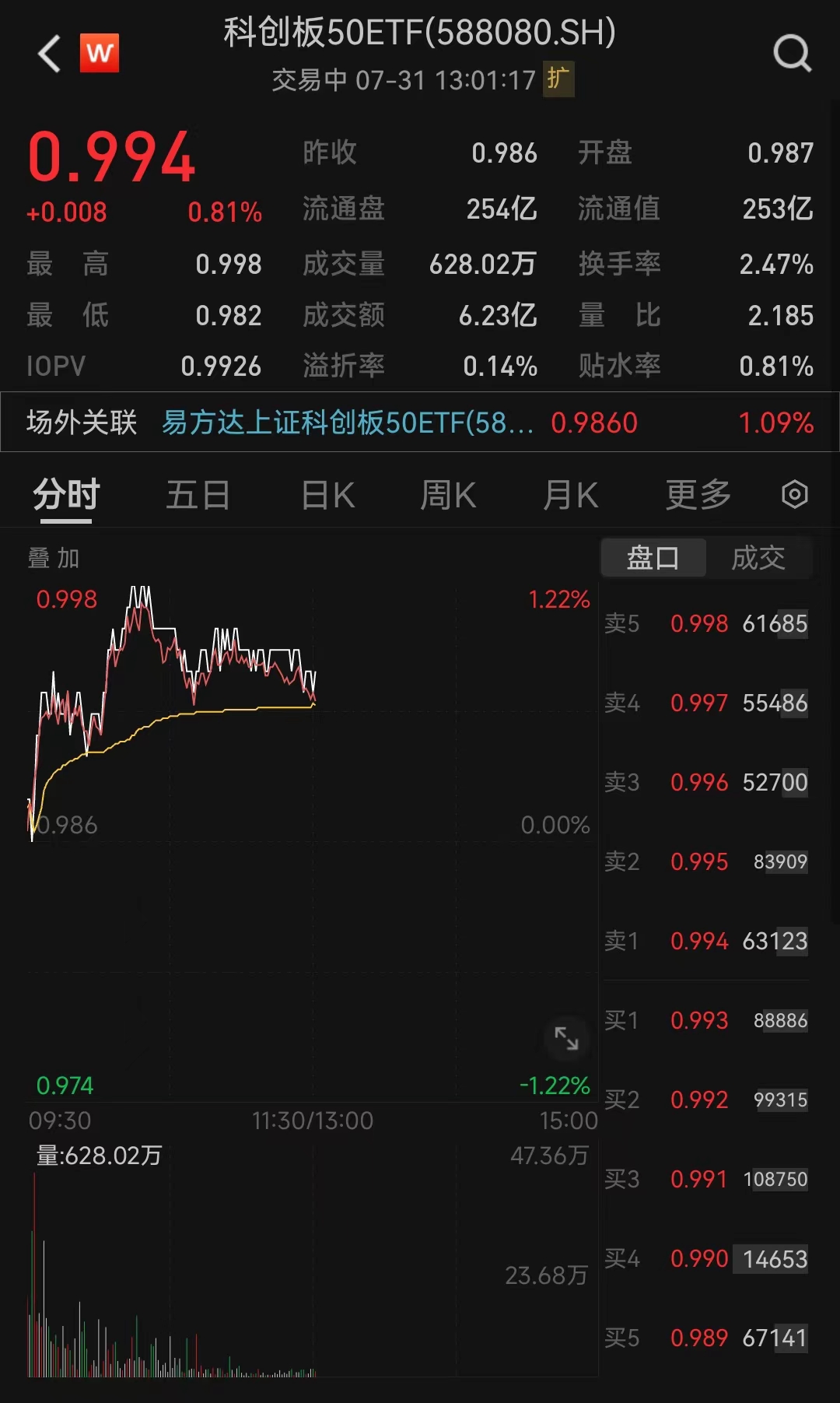The width and height of the screenshot is (840, 1403).
Task: Open search with the magnifier icon
Action: click(792, 53)
